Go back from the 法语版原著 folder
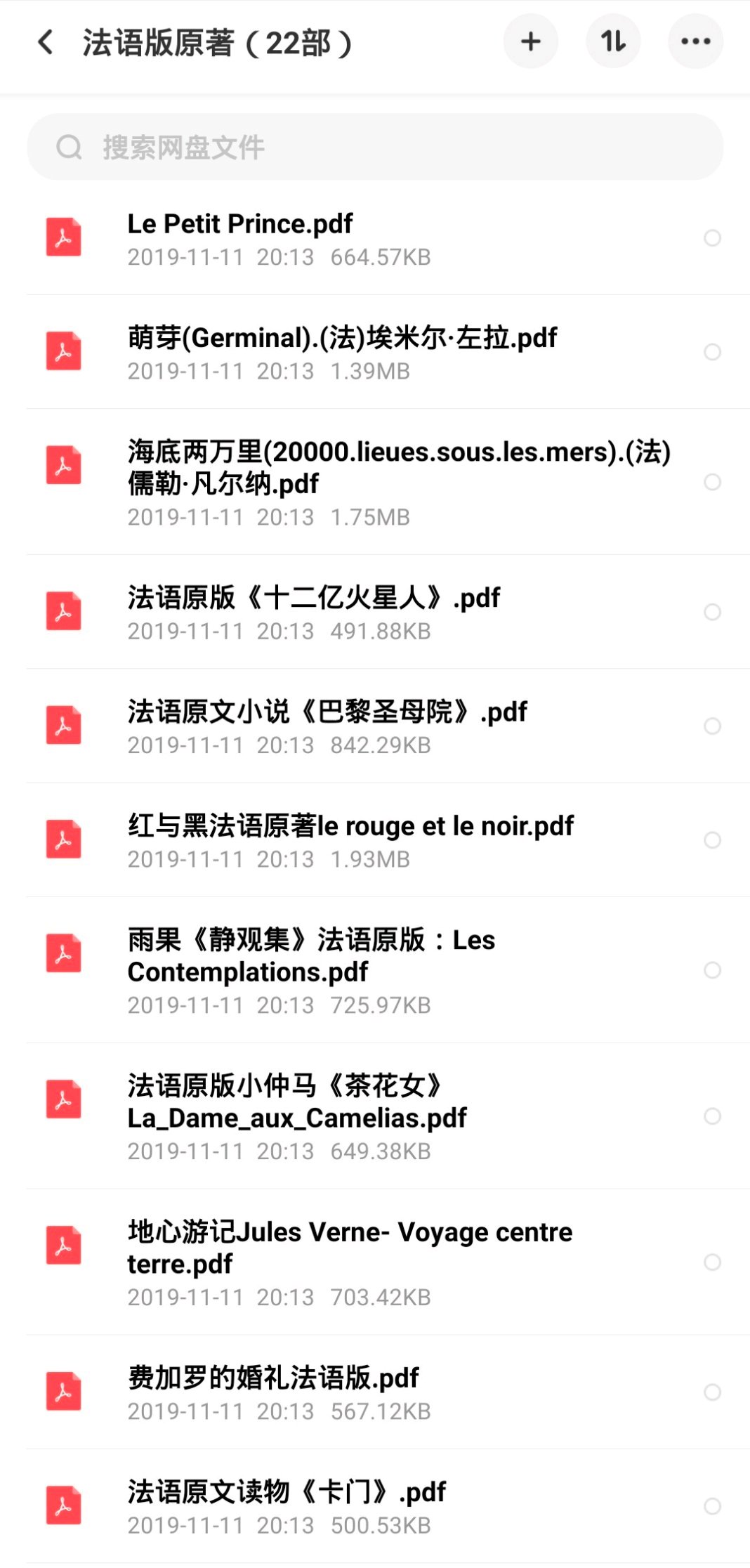The image size is (750, 1568). [x=46, y=42]
